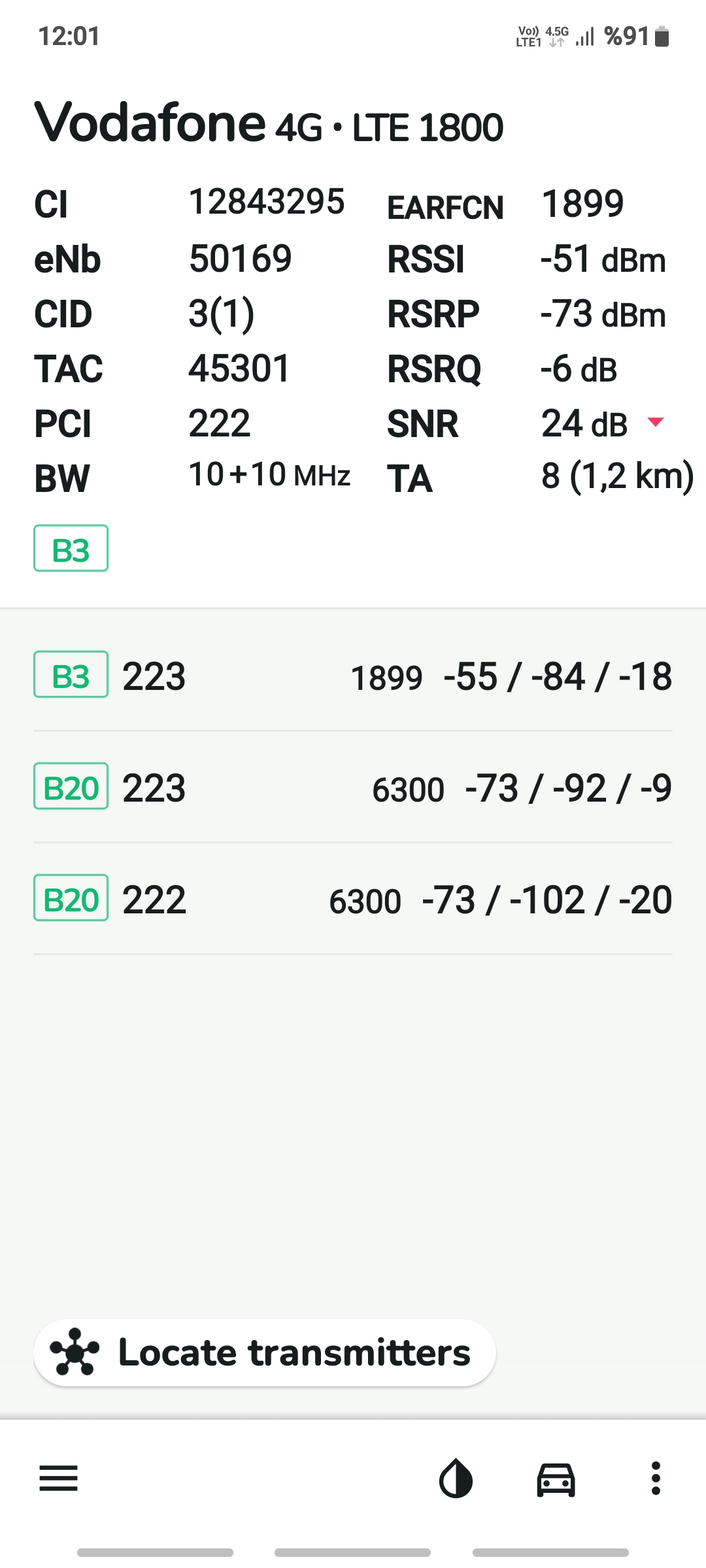
Task: Open the B20 neighbor cell 223 row
Action: [x=353, y=787]
